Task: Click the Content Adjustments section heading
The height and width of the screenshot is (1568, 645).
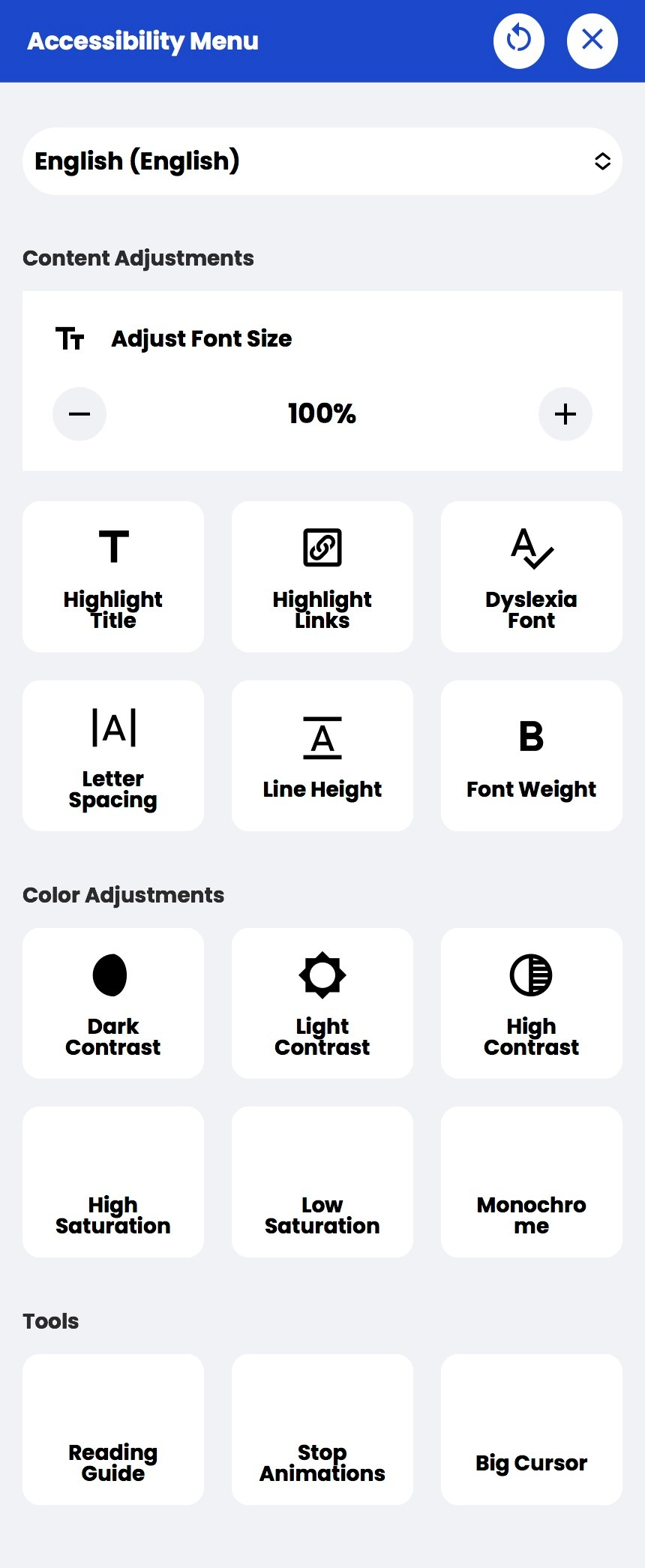Action: point(138,257)
